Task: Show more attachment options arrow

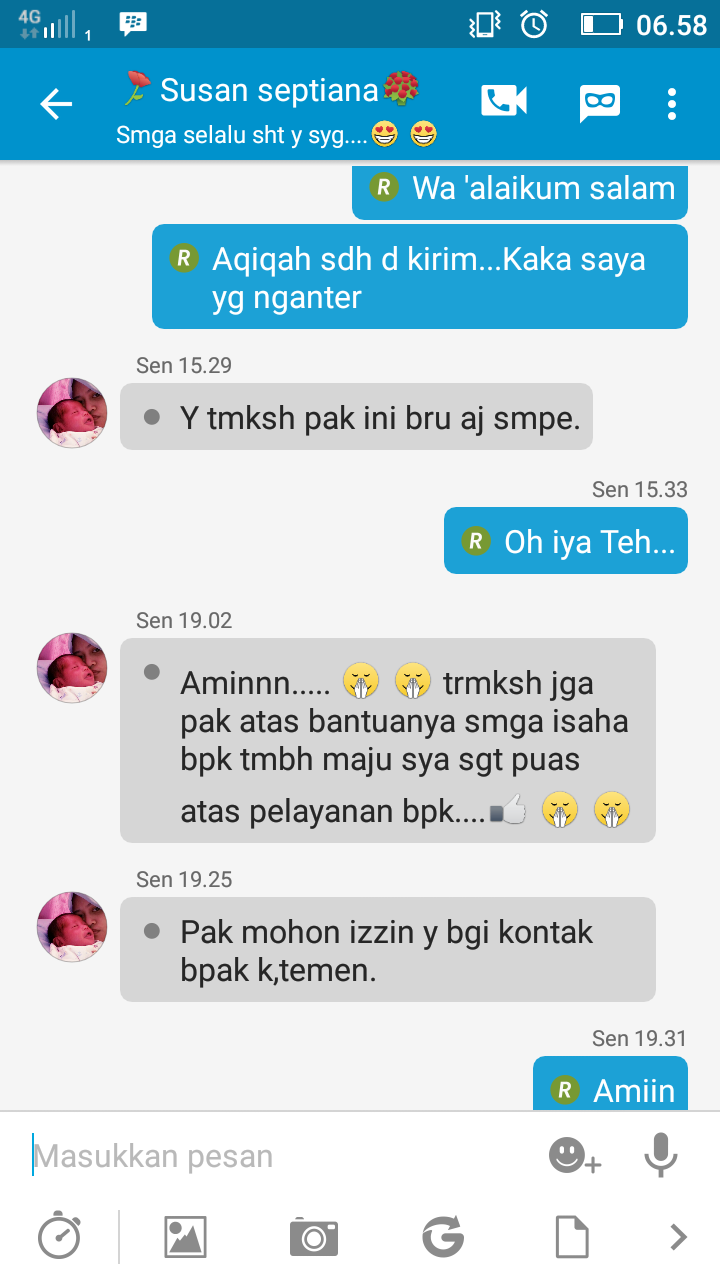Action: pyautogui.click(x=678, y=1237)
